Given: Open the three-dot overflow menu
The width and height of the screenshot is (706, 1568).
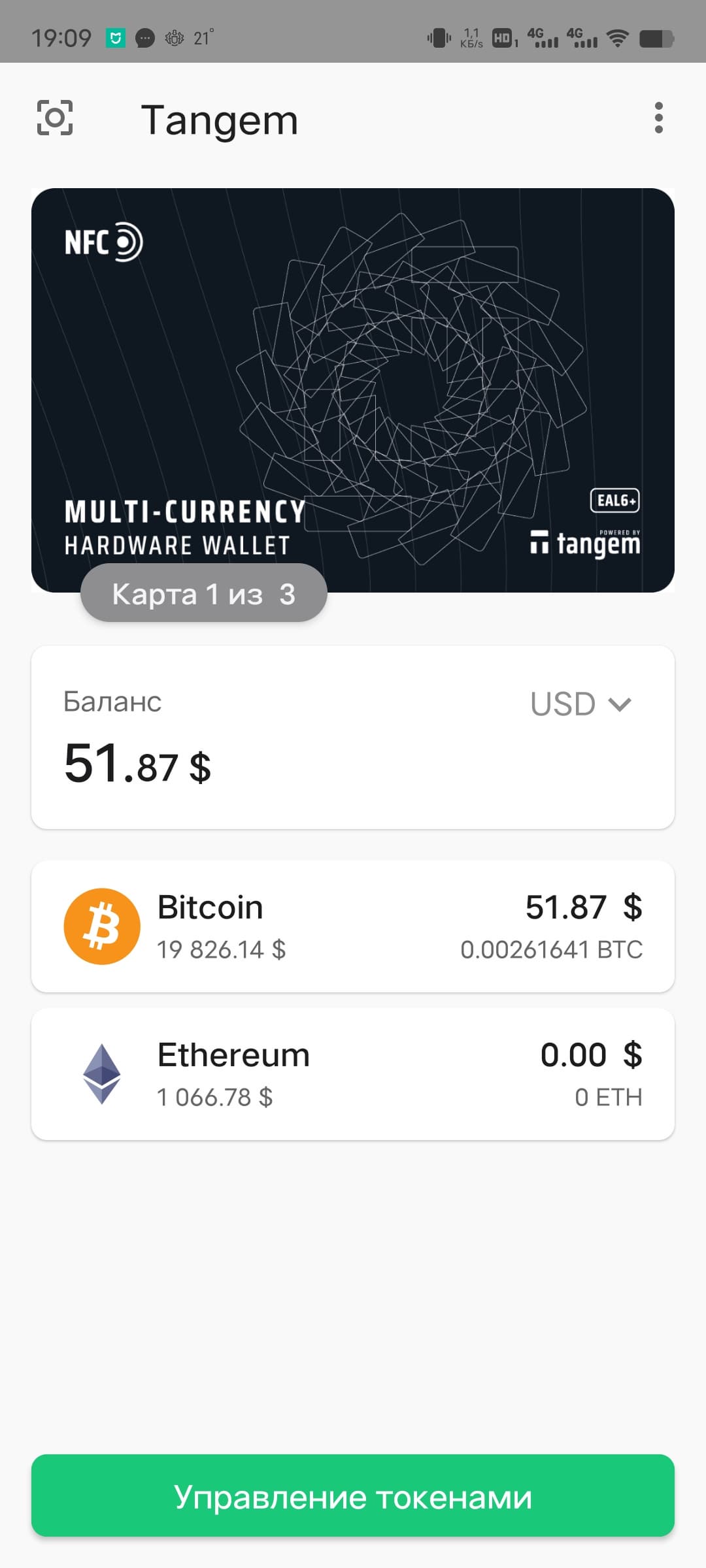Looking at the screenshot, I should point(658,118).
